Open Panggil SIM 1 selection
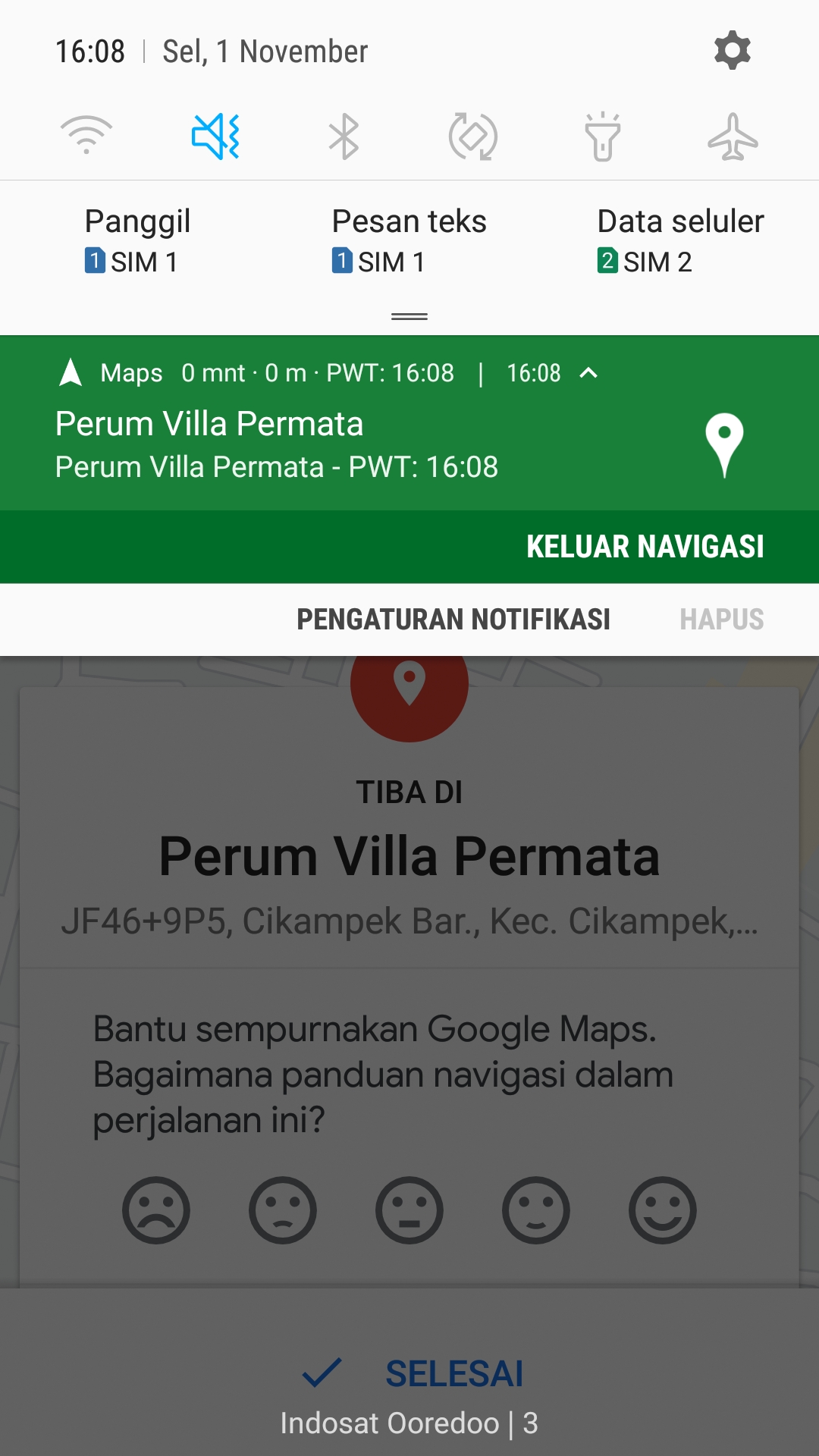Screen dimensions: 819x1456 click(136, 241)
